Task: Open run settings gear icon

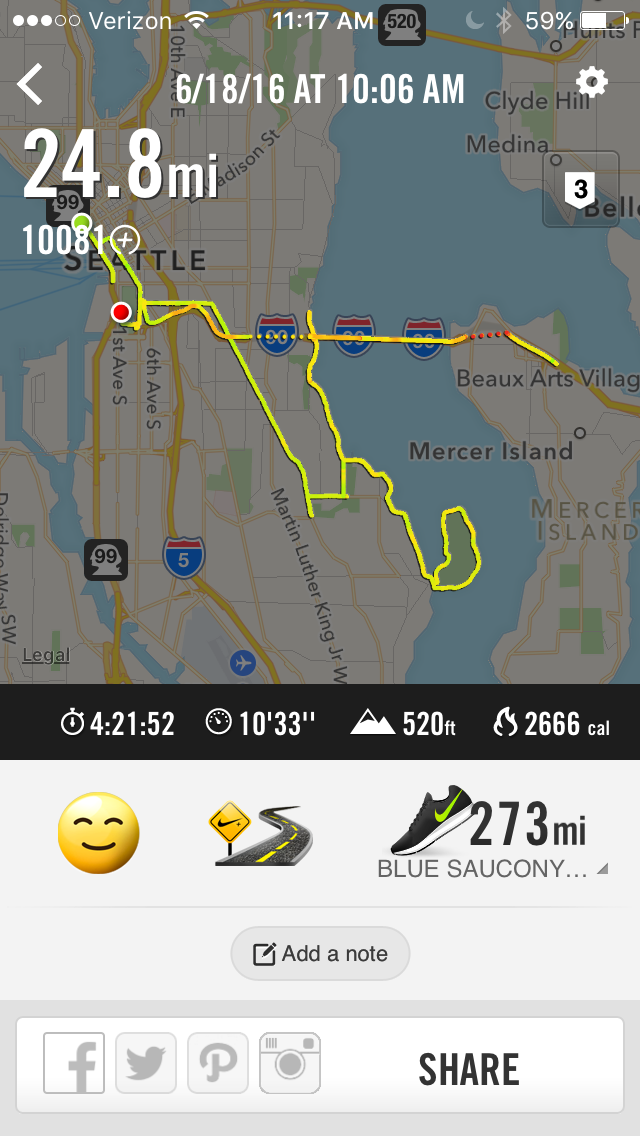Action: [592, 83]
